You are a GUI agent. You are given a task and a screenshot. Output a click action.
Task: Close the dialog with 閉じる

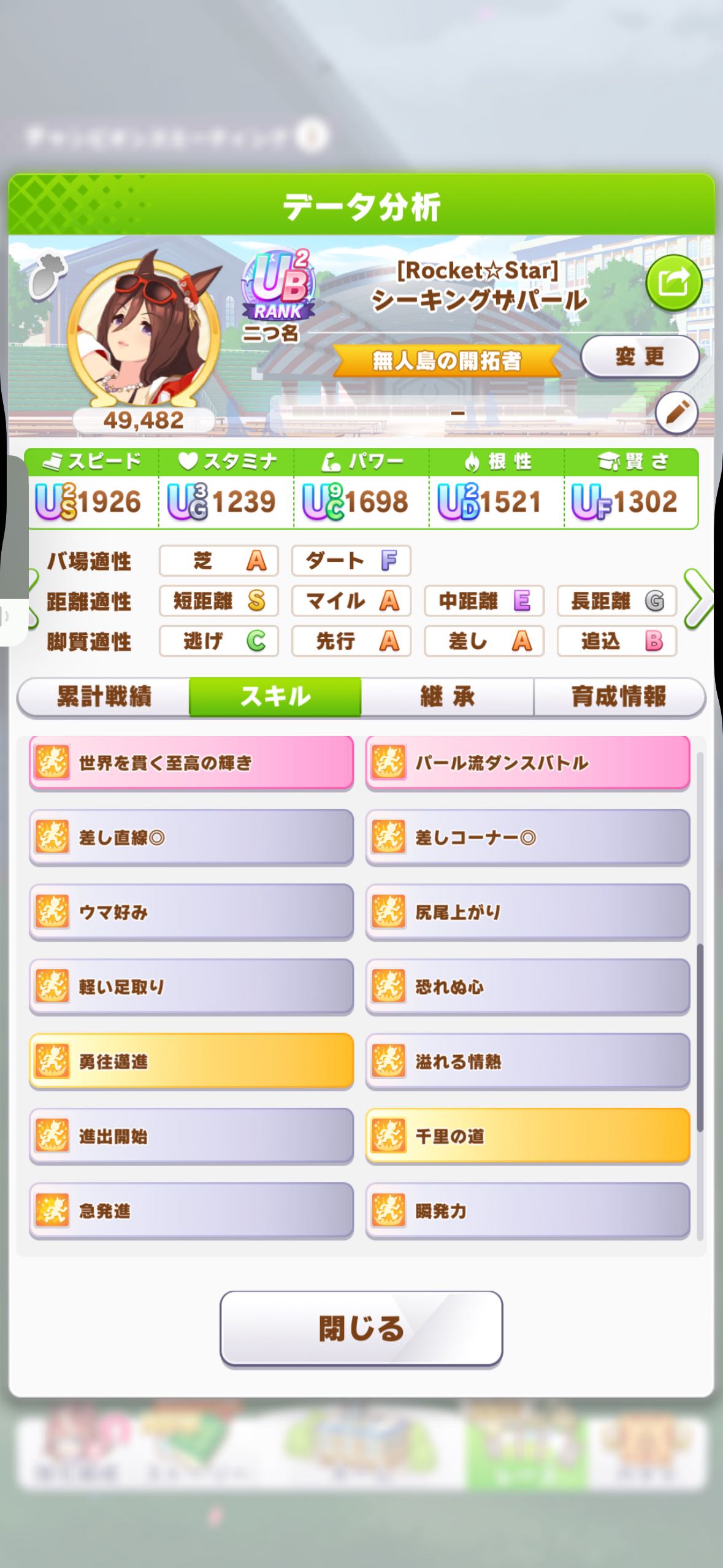361,1328
